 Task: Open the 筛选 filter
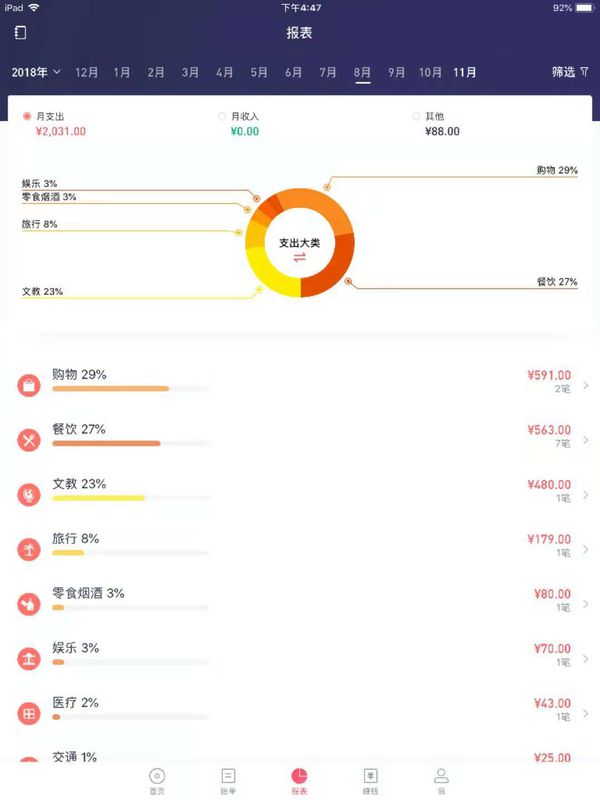(570, 72)
